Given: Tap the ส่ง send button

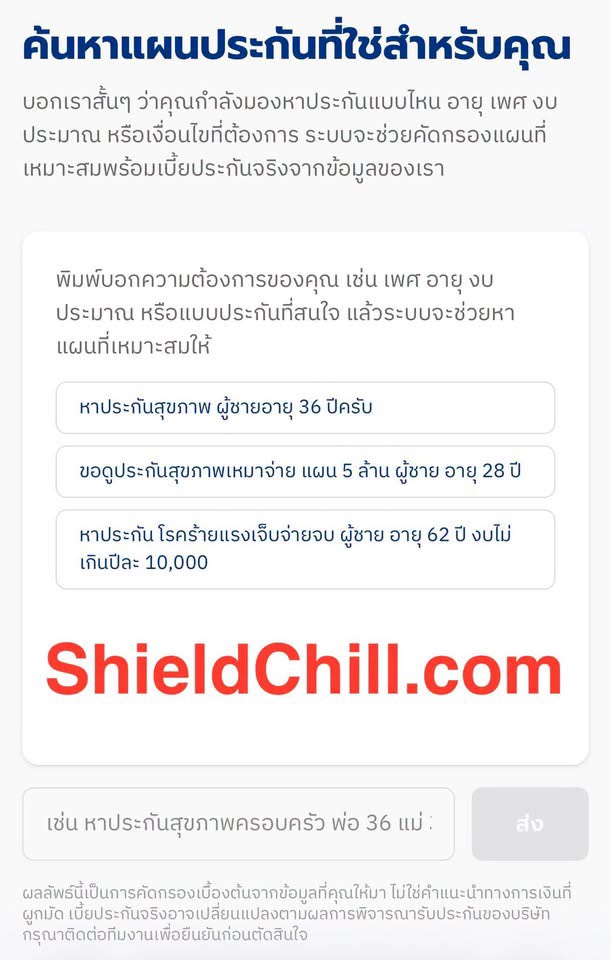Looking at the screenshot, I should (530, 823).
